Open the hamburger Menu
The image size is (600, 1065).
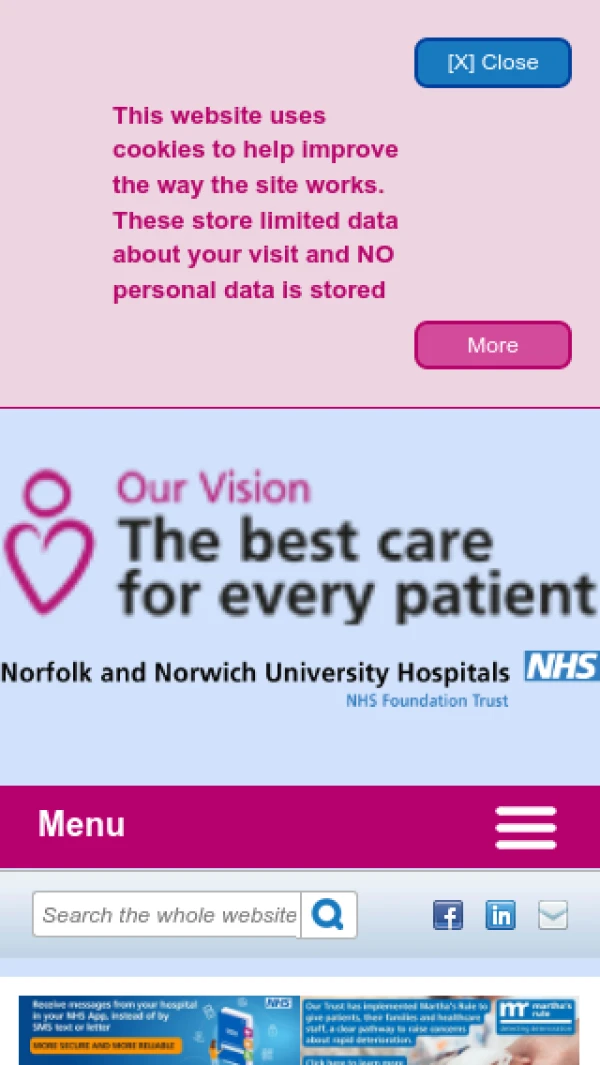(525, 827)
